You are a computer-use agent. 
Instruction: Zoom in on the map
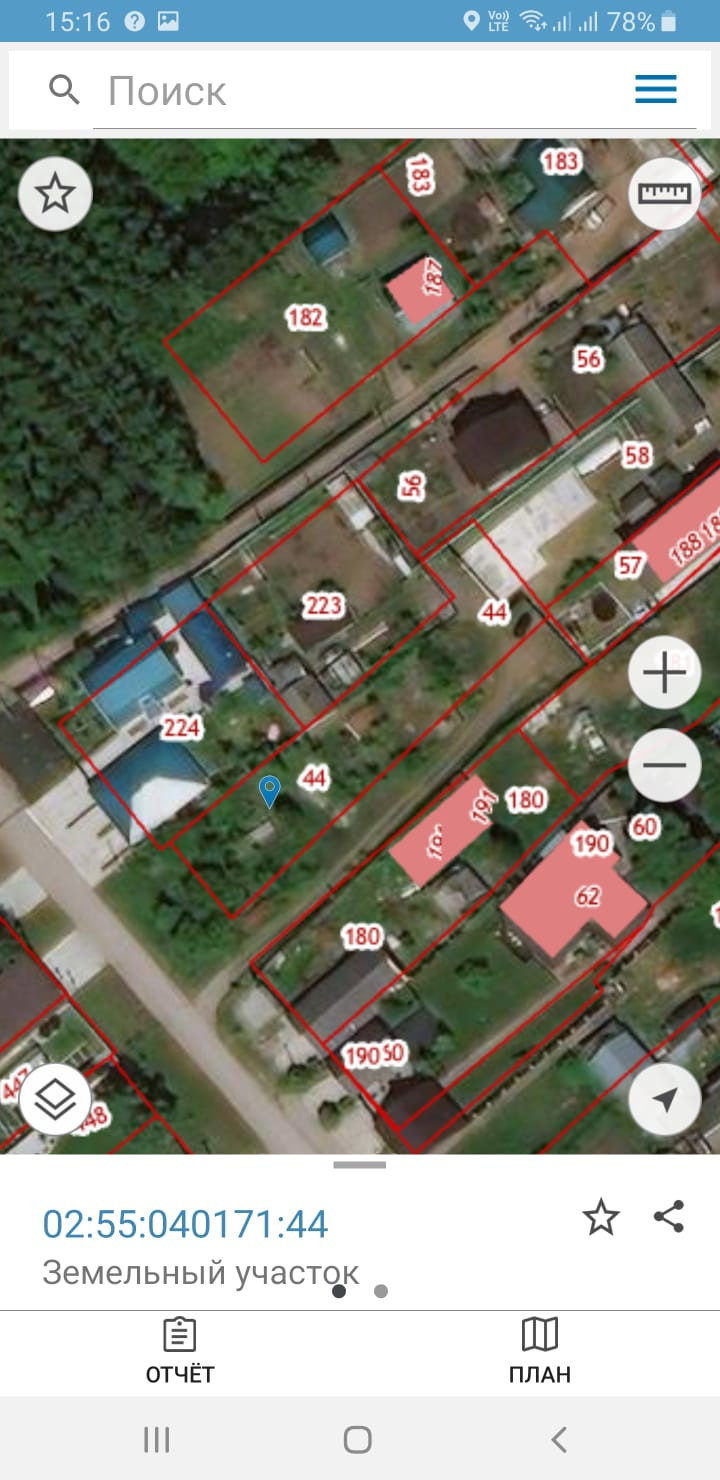click(x=665, y=673)
